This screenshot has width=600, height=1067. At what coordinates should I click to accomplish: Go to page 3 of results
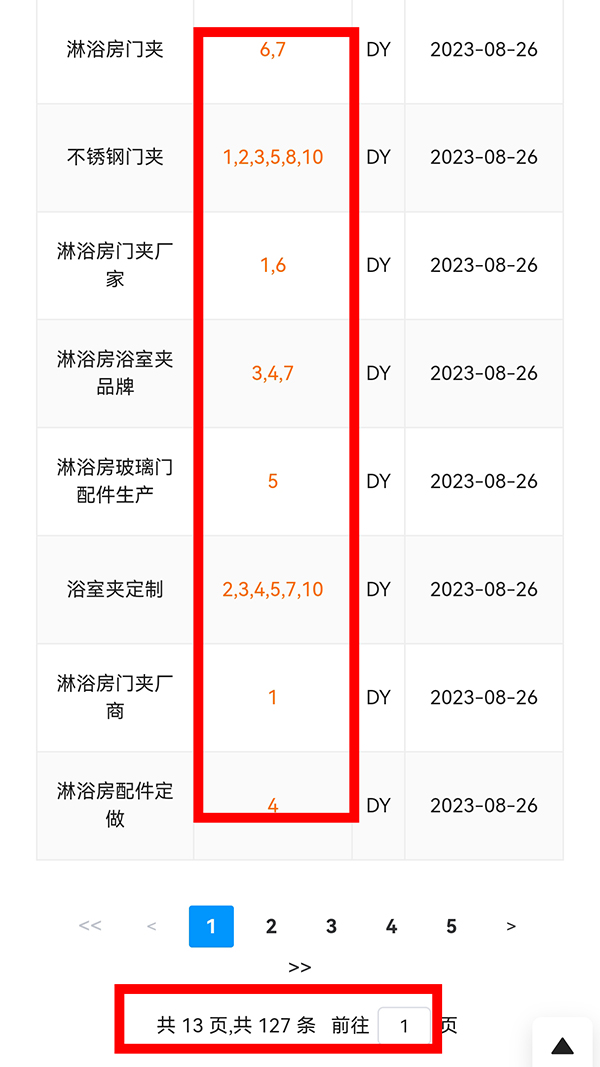click(331, 926)
